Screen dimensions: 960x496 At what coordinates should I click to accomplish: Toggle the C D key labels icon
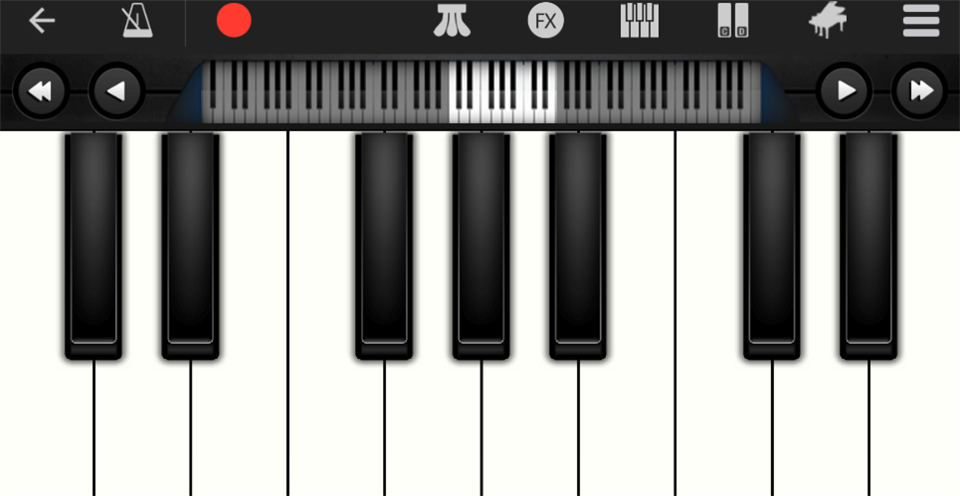[733, 21]
